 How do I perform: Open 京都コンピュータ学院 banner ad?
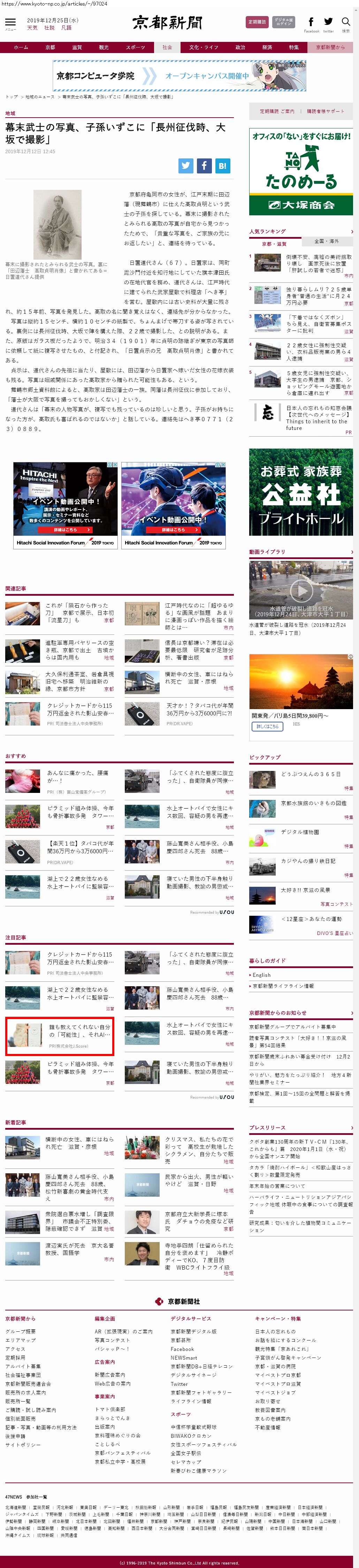pos(179,76)
